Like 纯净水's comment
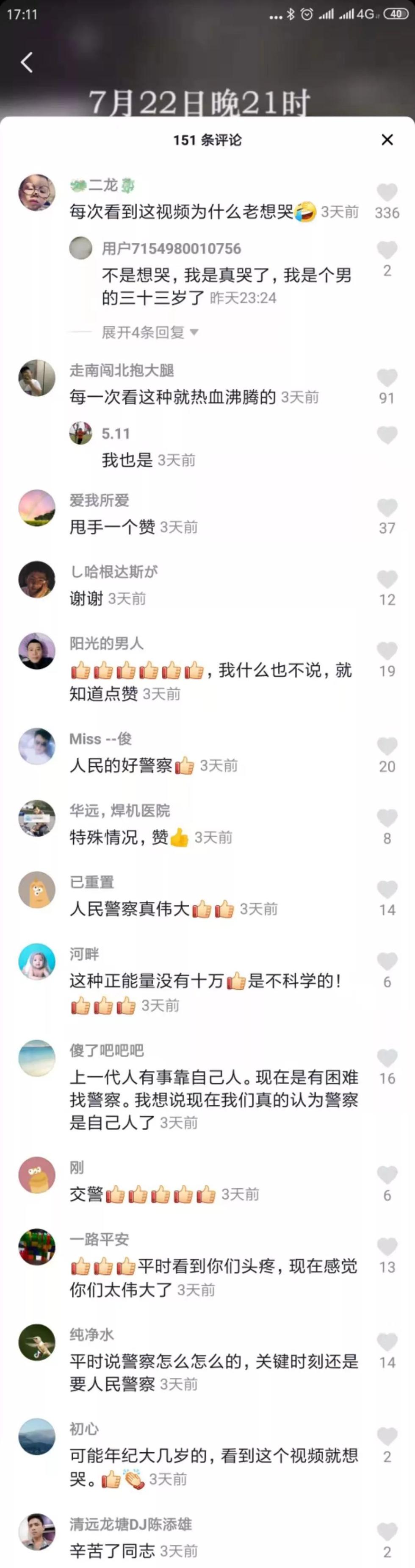Image resolution: width=415 pixels, height=1568 pixels. tap(387, 1342)
